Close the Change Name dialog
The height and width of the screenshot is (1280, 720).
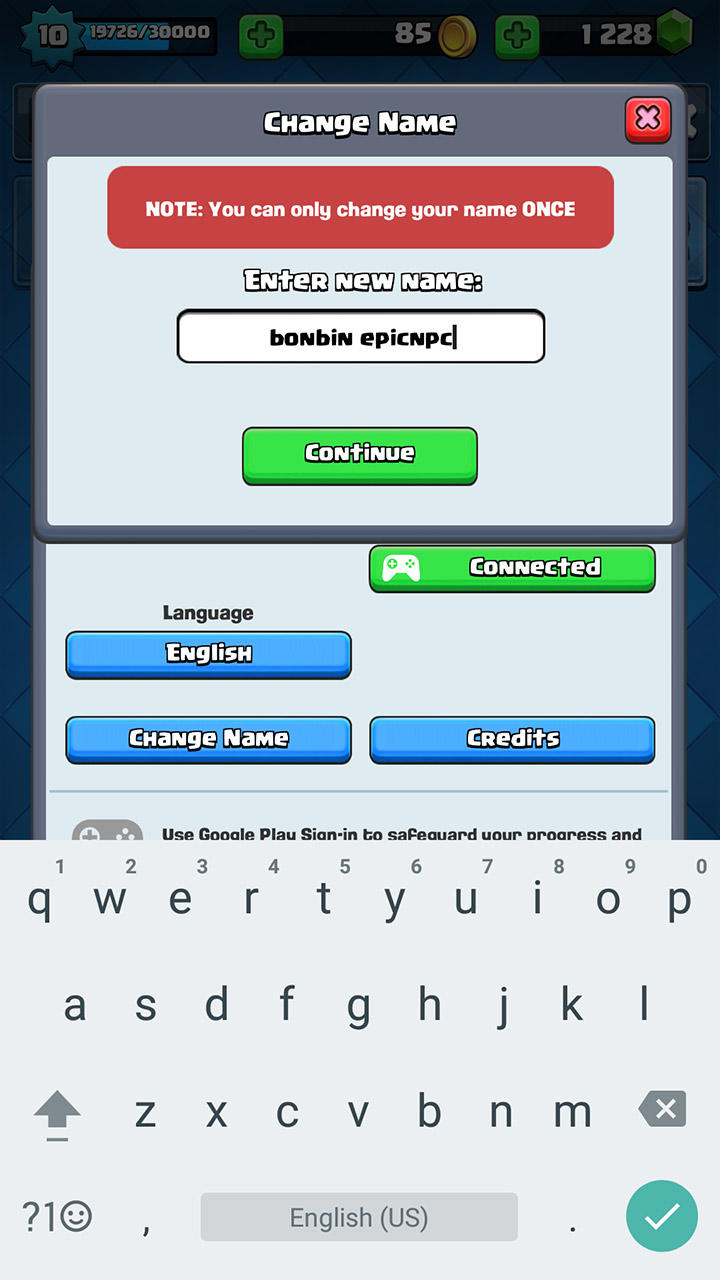coord(648,119)
